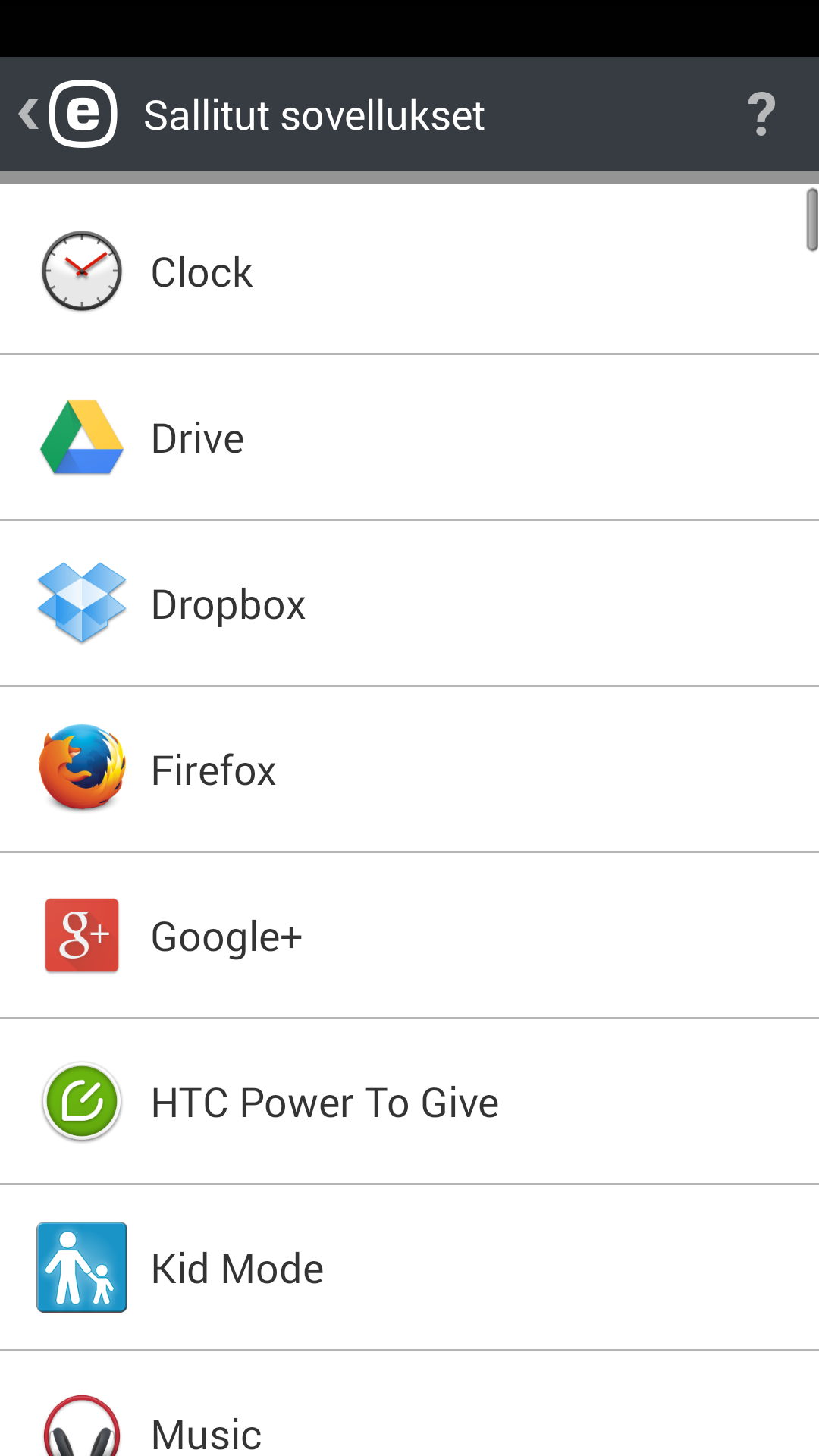The height and width of the screenshot is (1456, 819).
Task: Open the help question mark
Action: [x=761, y=114]
